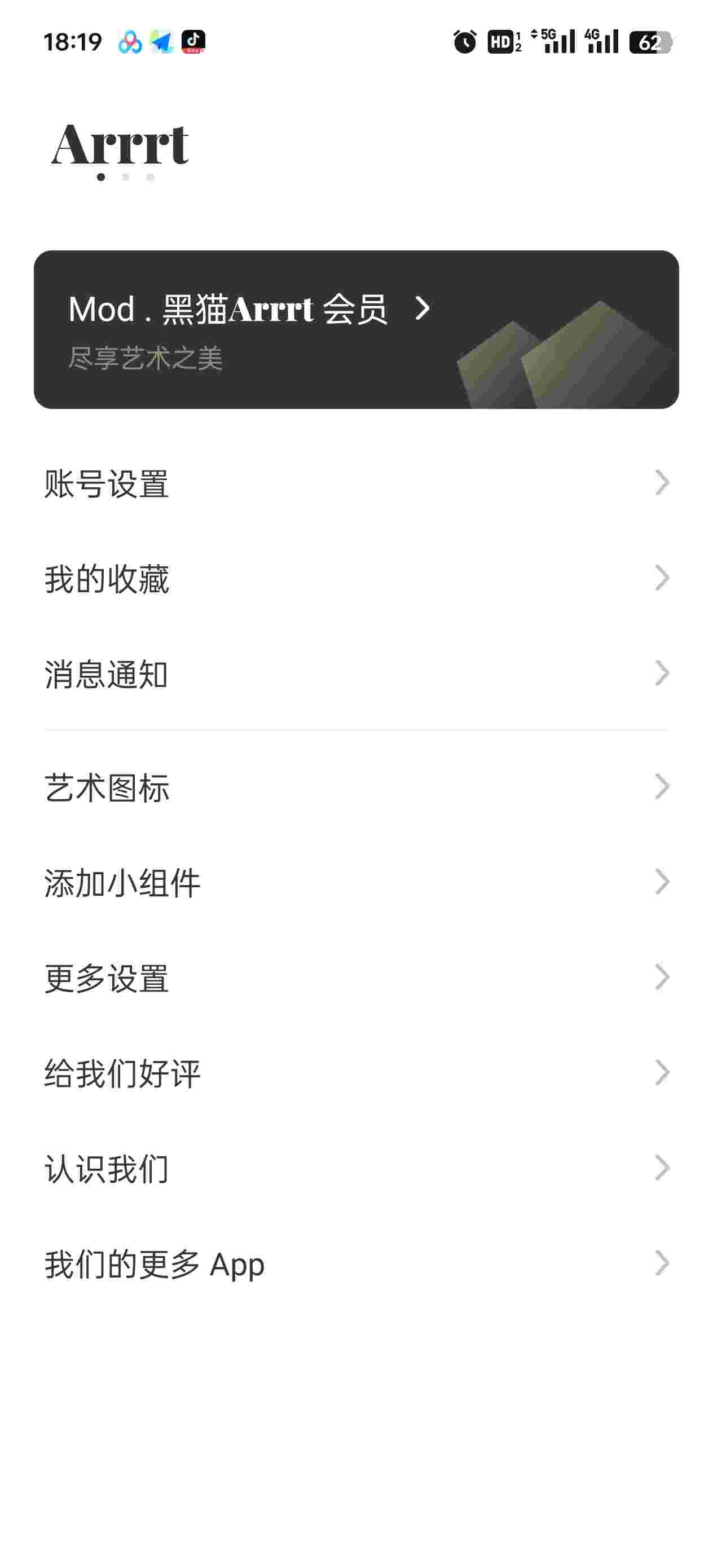
Task: Go to 更多设置
Action: 356,977
